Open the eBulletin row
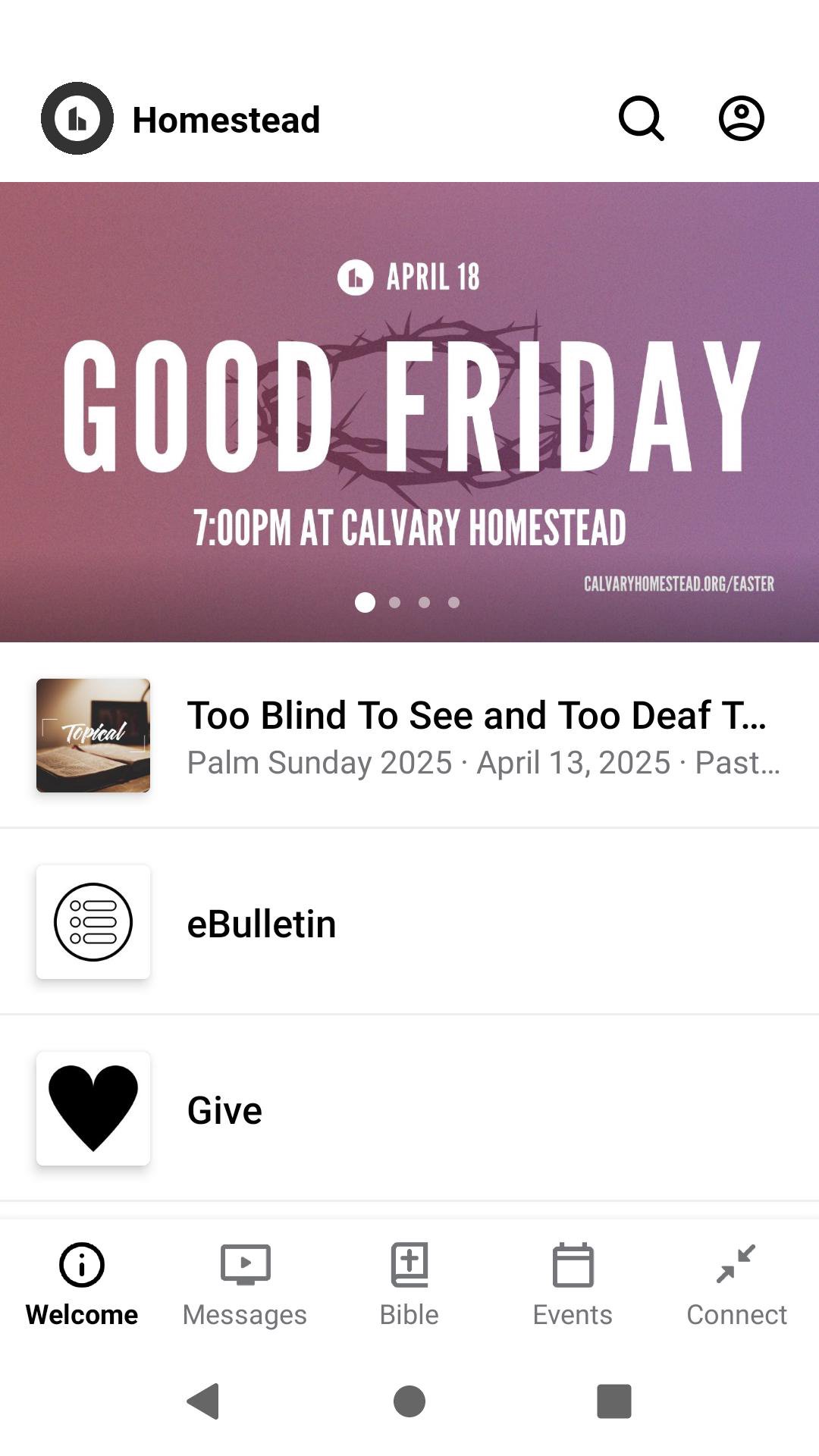This screenshot has height=1456, width=819. tap(409, 922)
